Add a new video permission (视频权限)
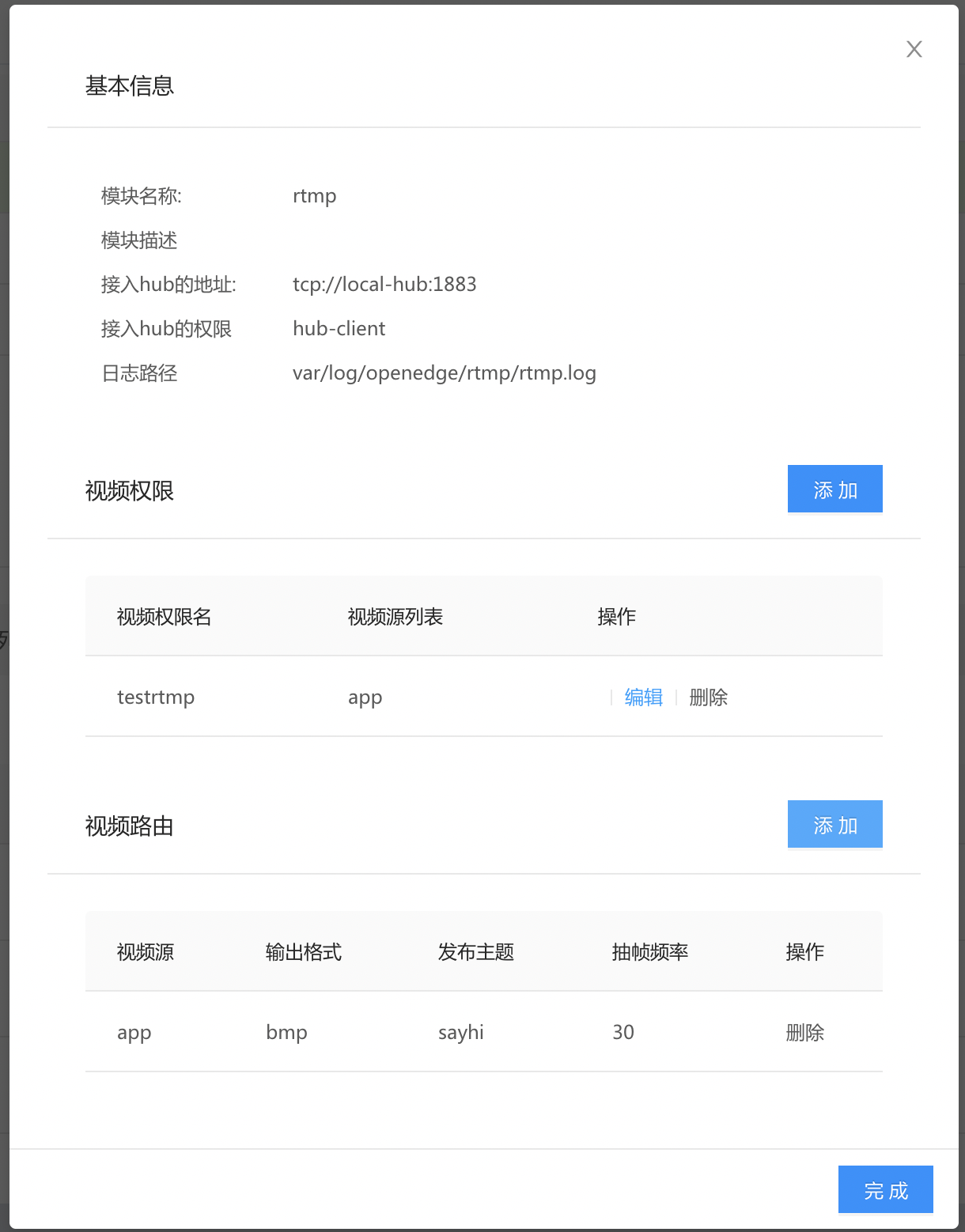Screen dimensions: 965x1232 click(834, 489)
